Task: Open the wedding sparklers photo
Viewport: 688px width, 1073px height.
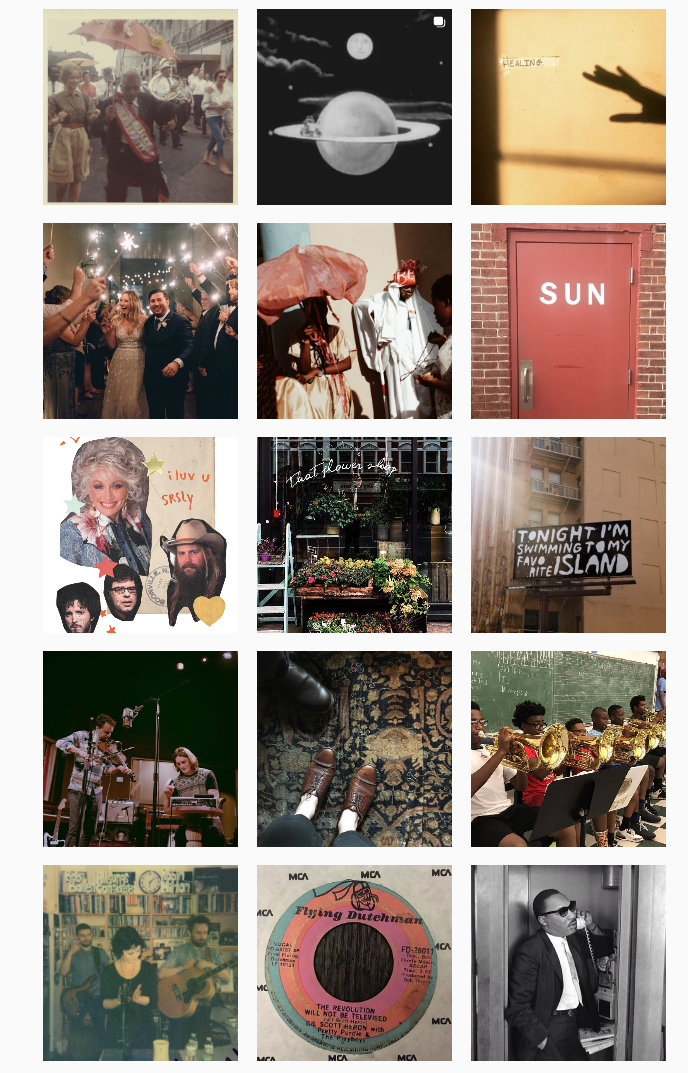Action: tap(140, 321)
